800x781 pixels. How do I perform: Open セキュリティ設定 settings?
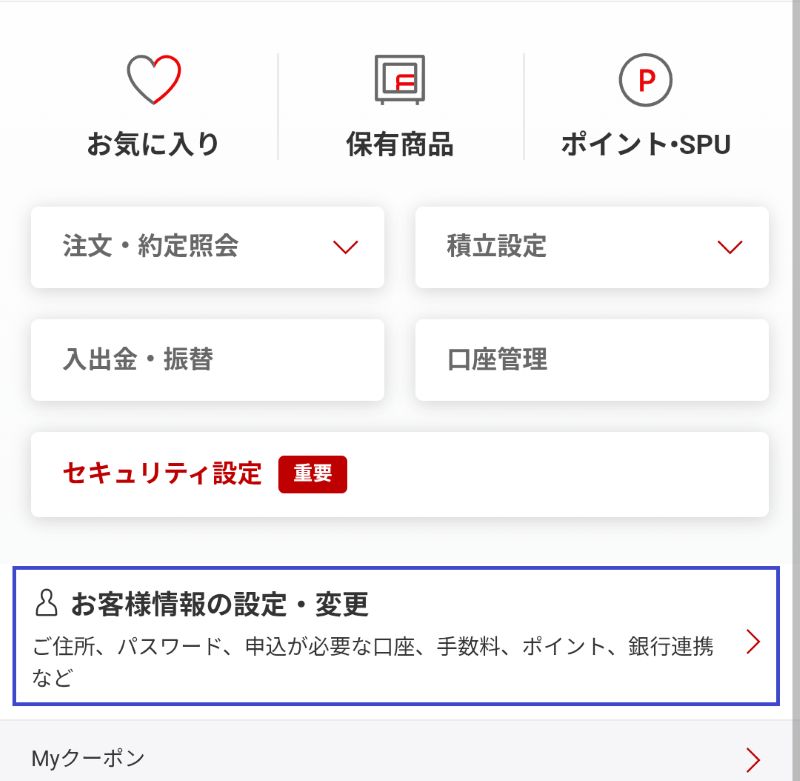point(399,474)
